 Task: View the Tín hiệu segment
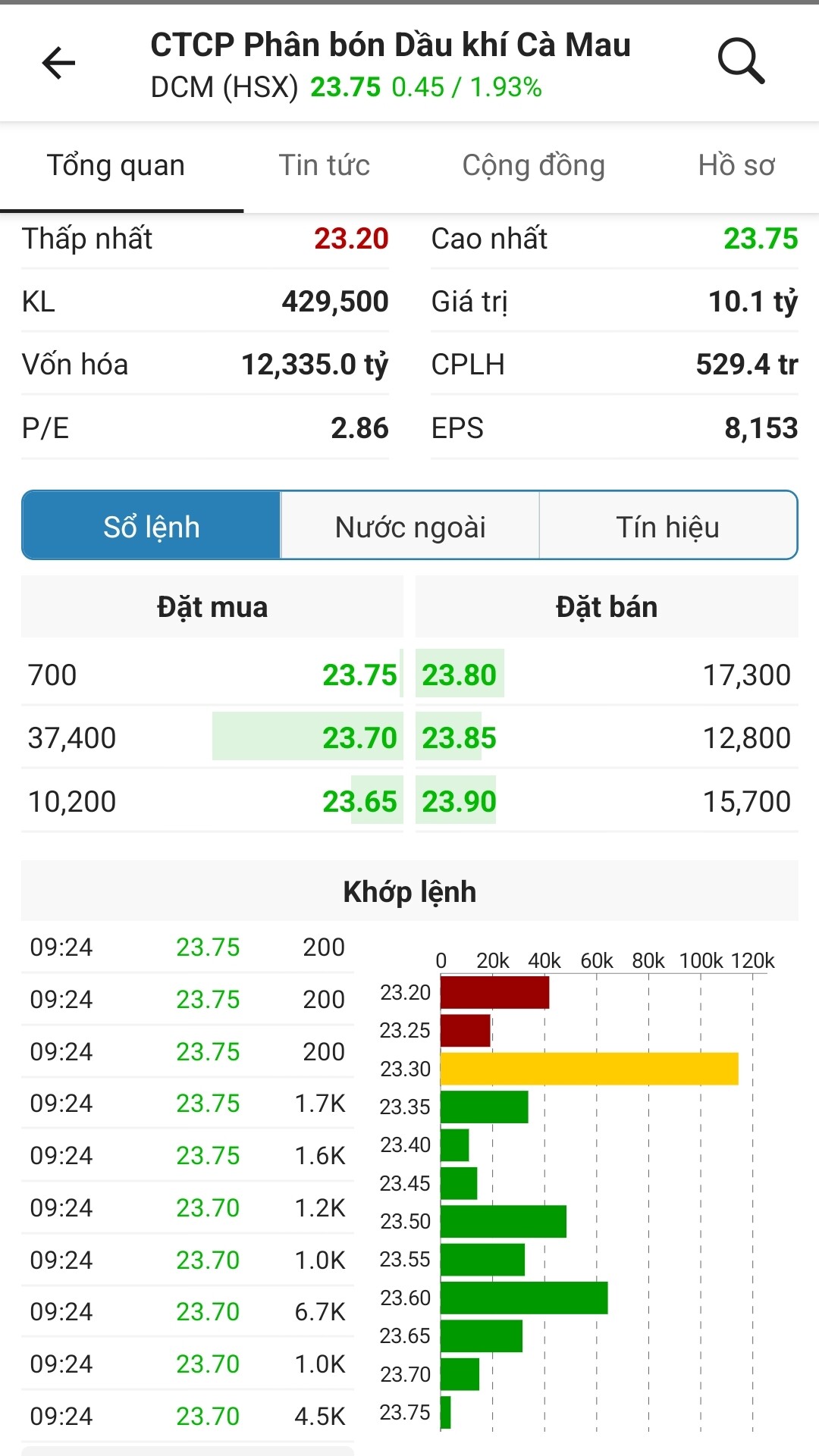667,527
